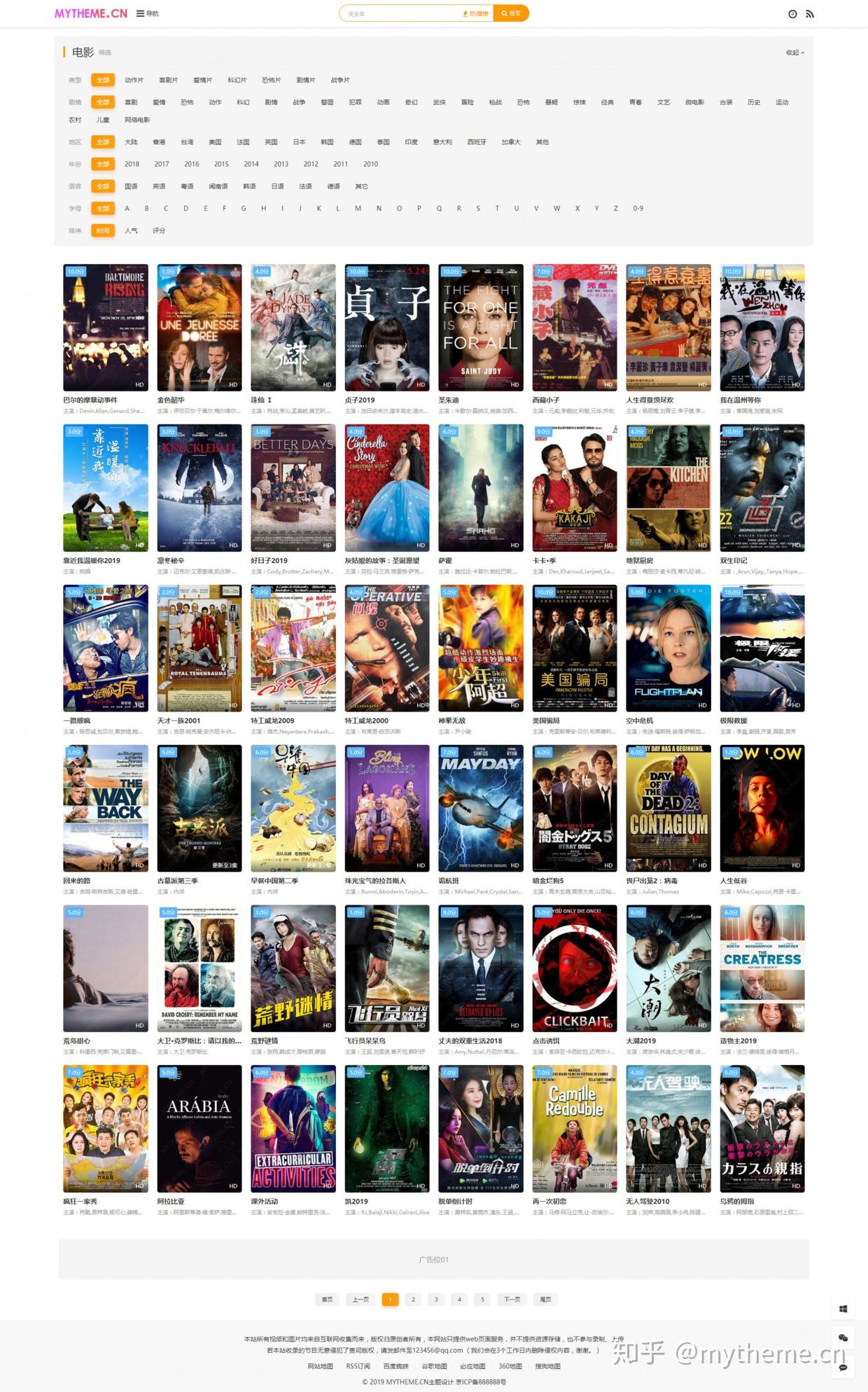Viewport: 868px width, 1392px height.
Task: Filter movies by year 2017
Action: (x=162, y=164)
